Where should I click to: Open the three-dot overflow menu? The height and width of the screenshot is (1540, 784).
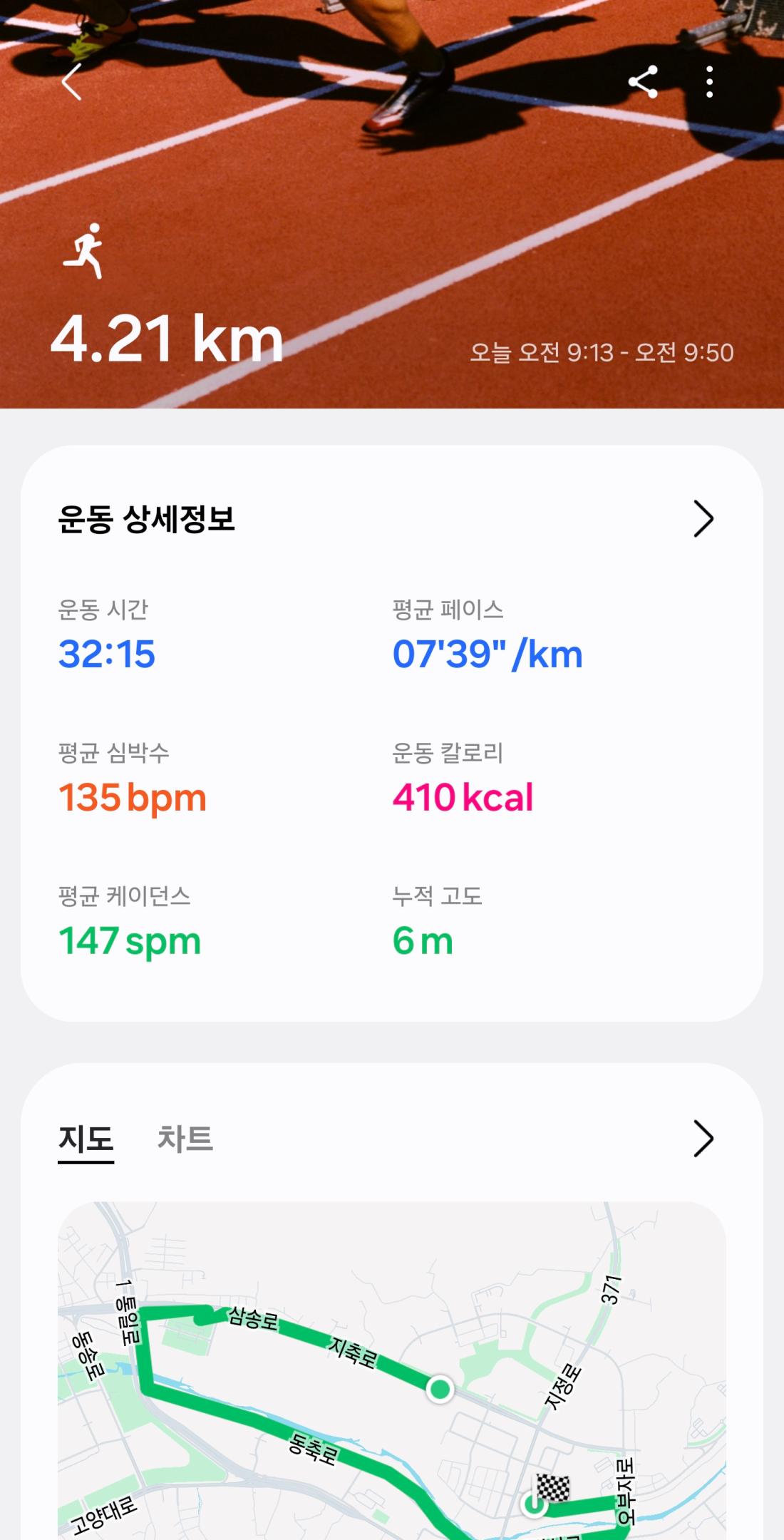click(x=709, y=82)
